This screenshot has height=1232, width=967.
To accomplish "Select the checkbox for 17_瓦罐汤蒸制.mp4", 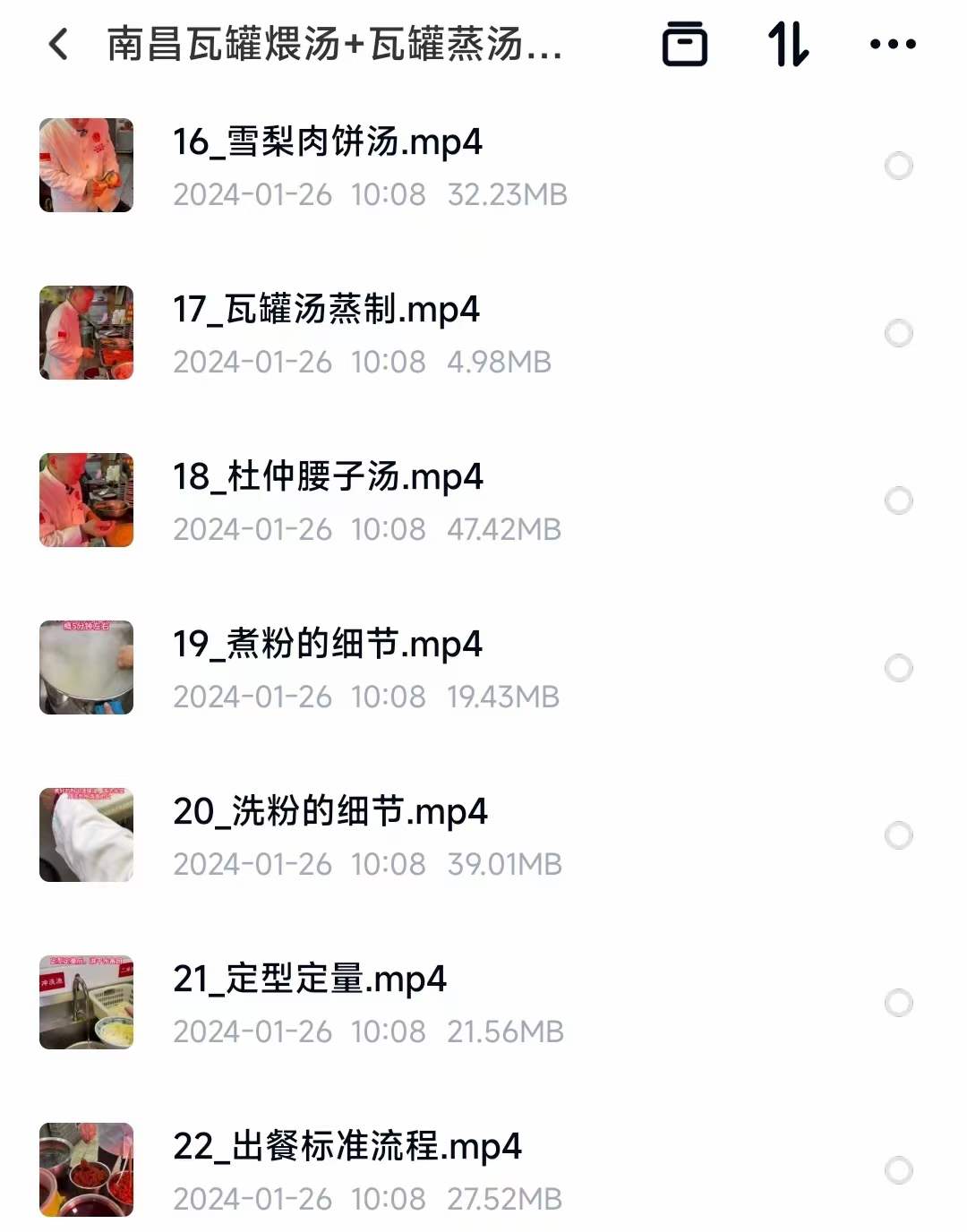I will coord(896,333).
